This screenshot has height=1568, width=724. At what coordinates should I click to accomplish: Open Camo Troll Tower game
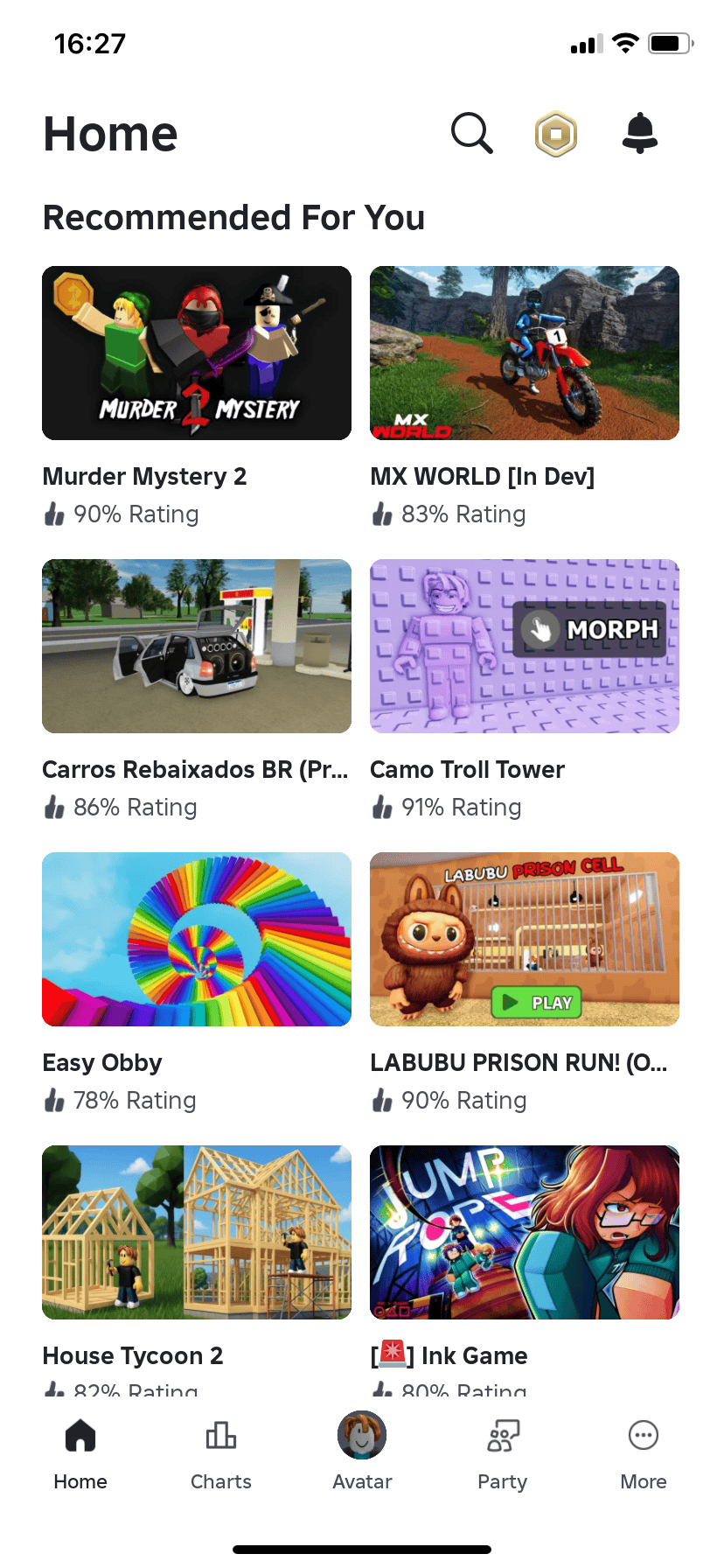[525, 647]
